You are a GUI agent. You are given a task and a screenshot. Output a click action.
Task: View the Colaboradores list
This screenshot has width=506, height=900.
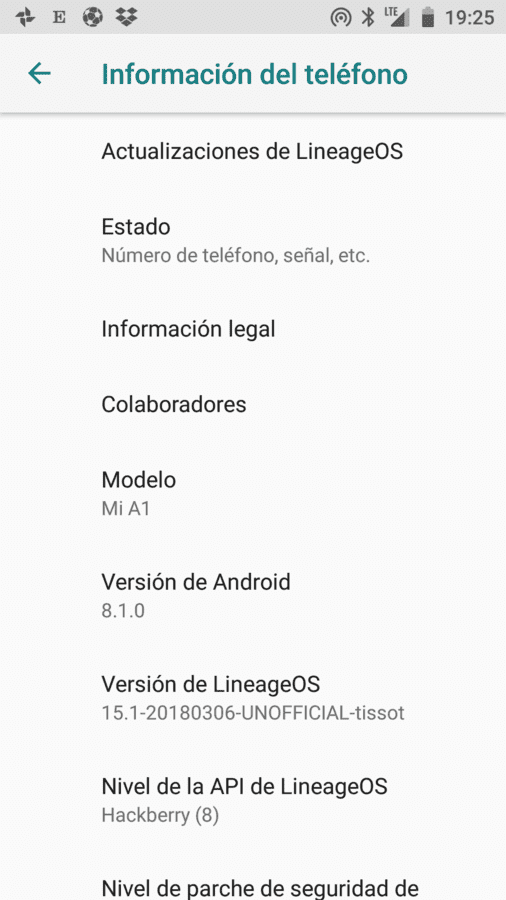[x=253, y=405]
